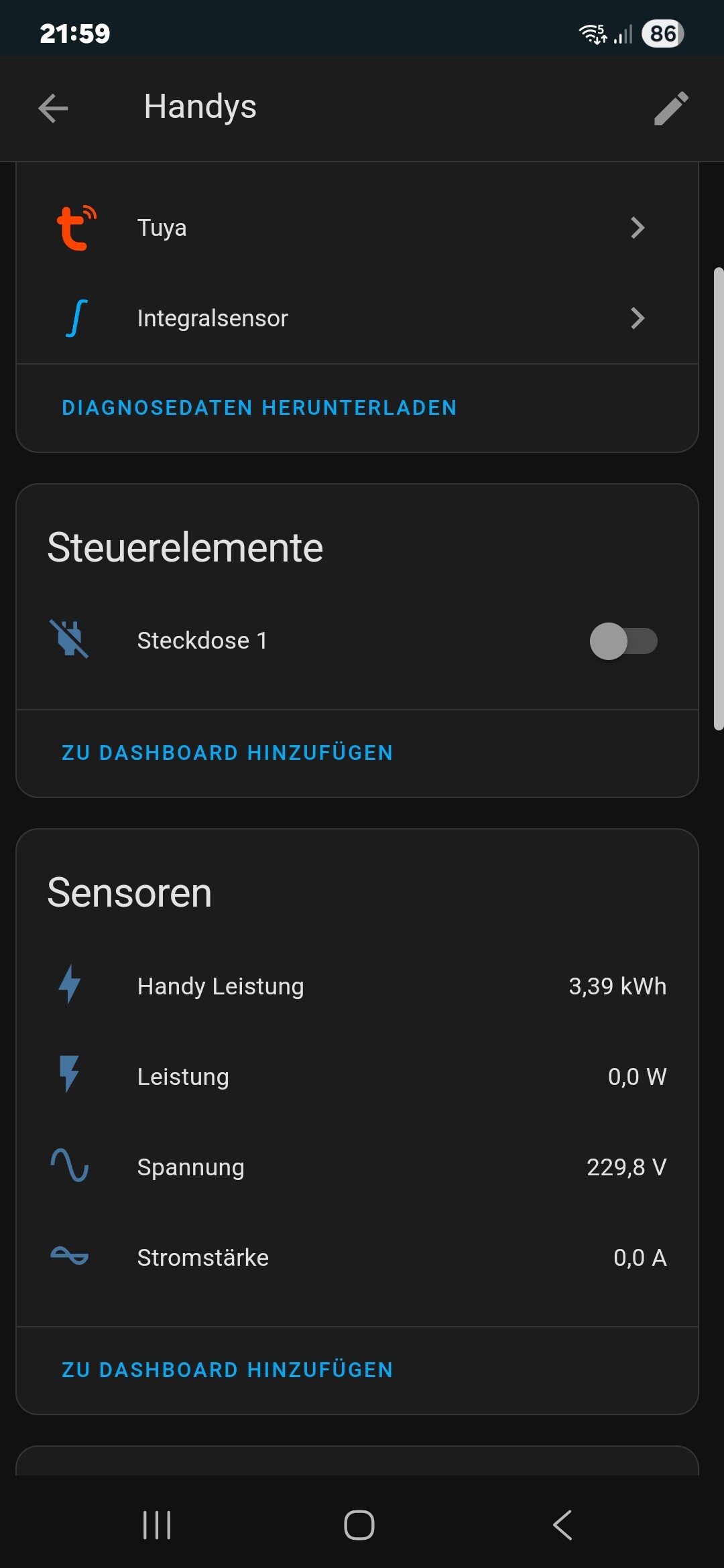Open the Integralsensor integration row
This screenshot has height=1568, width=724.
(x=357, y=318)
